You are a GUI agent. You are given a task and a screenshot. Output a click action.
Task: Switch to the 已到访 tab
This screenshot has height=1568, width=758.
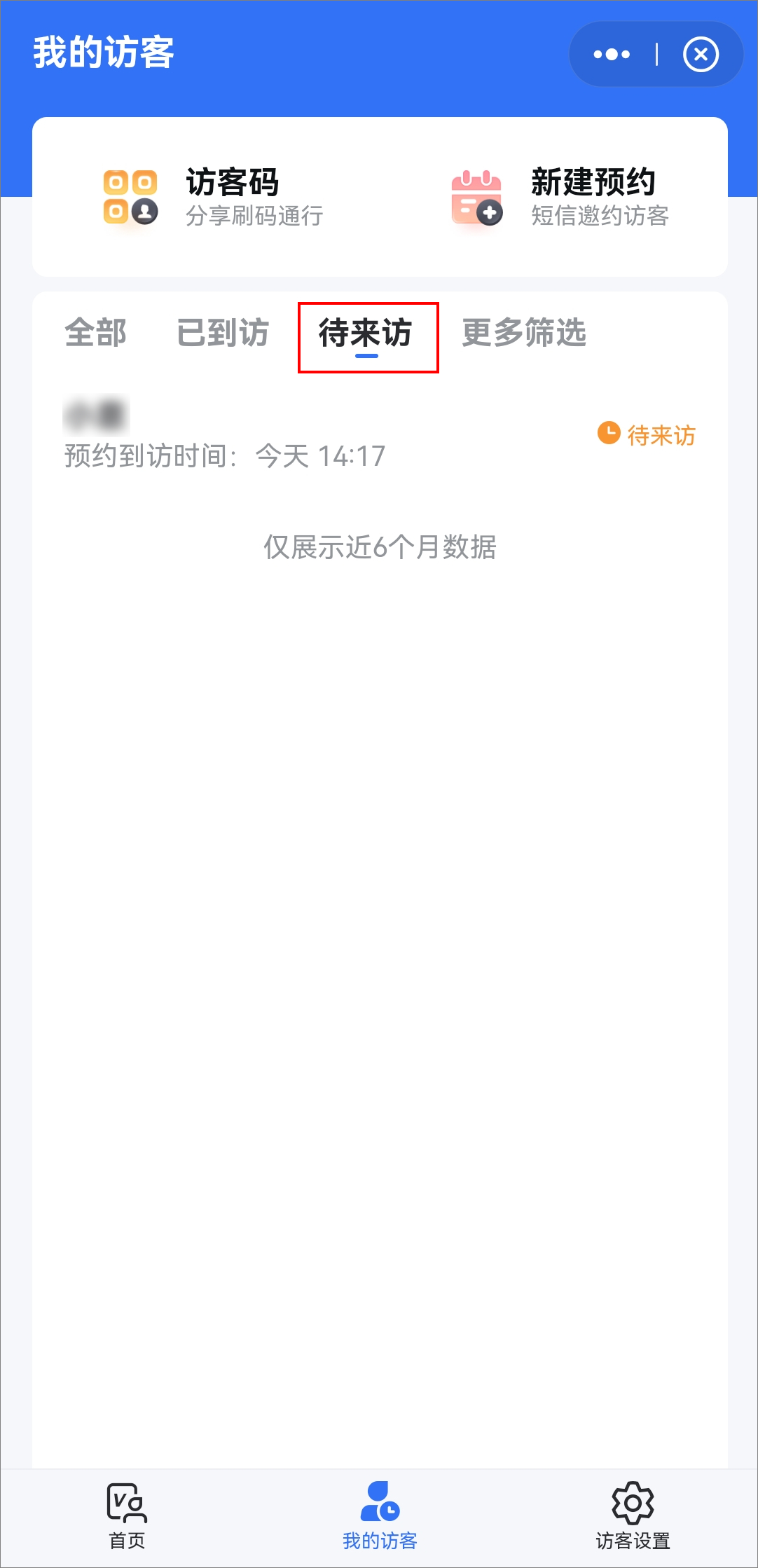pyautogui.click(x=223, y=332)
